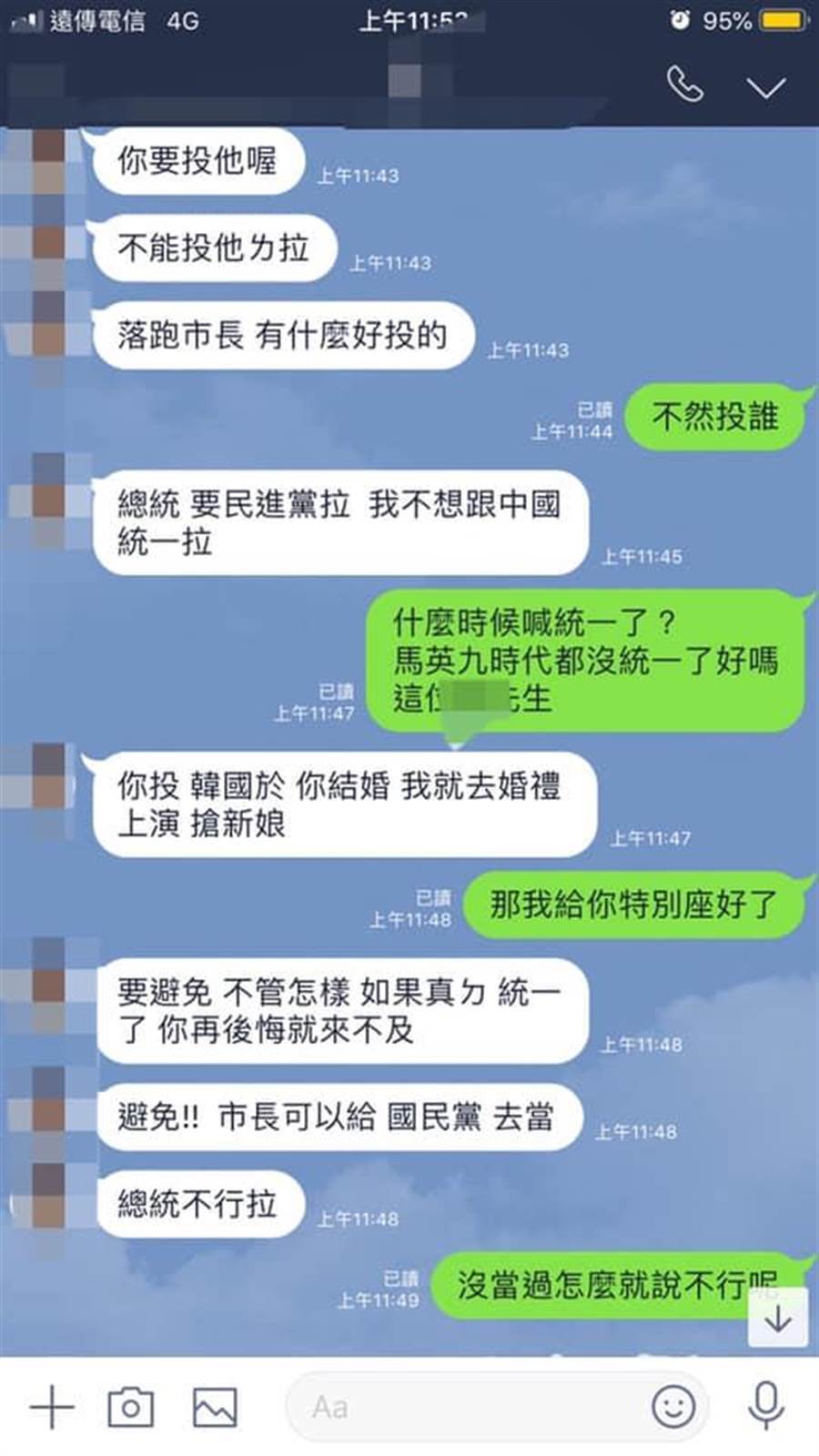Open the plus attachment menu
This screenshot has width=819, height=1456.
52,1408
